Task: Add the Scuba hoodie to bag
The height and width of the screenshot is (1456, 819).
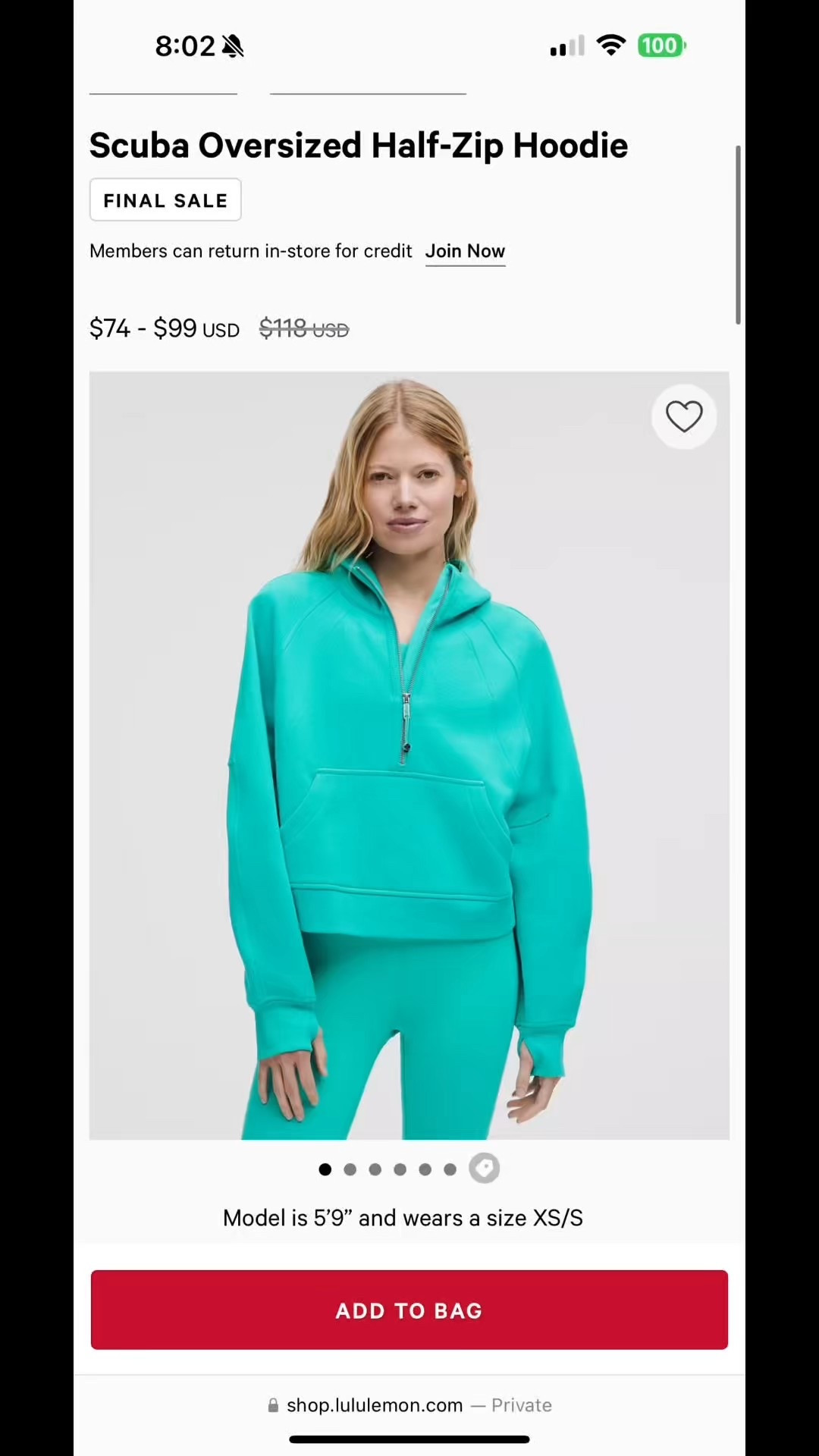Action: click(x=409, y=1310)
